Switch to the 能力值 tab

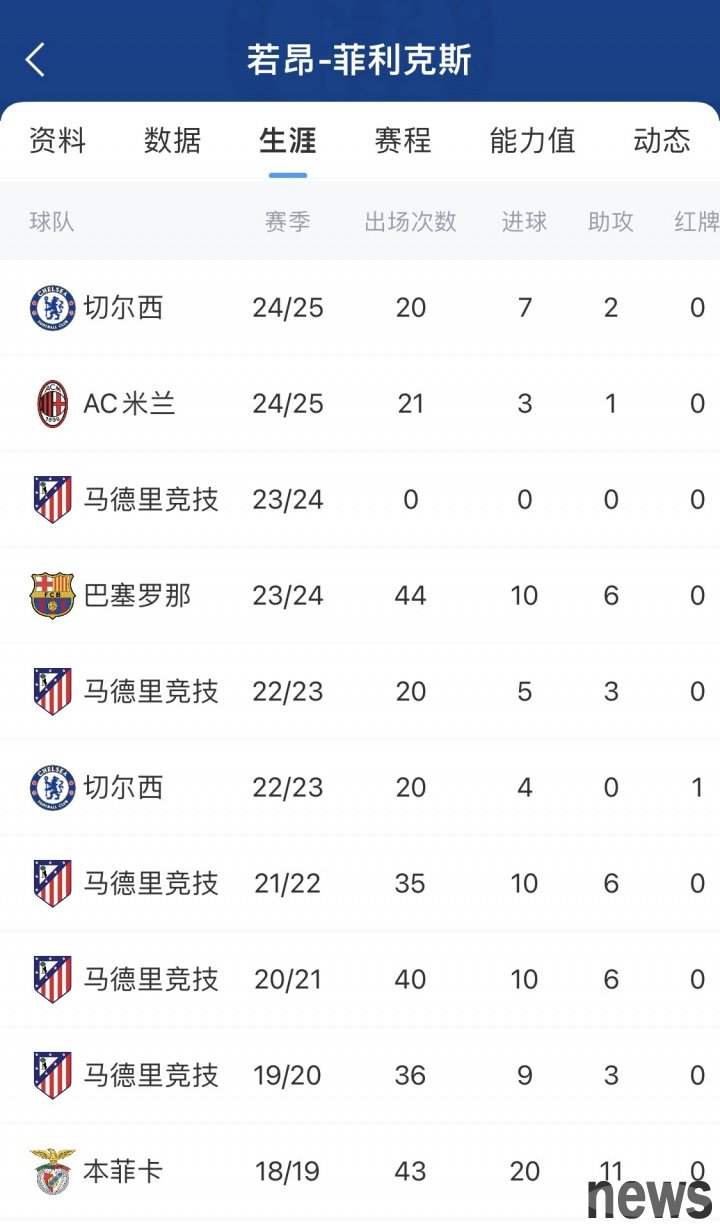[x=533, y=140]
